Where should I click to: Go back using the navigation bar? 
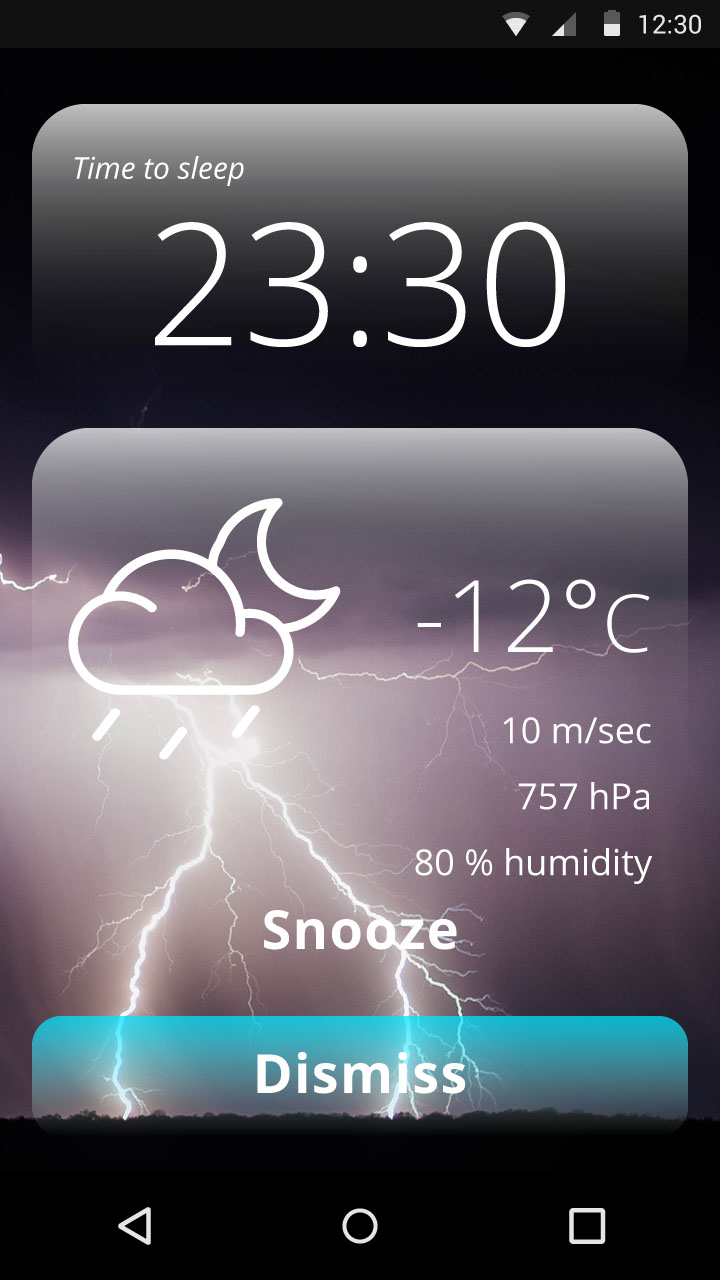pyautogui.click(x=134, y=1225)
